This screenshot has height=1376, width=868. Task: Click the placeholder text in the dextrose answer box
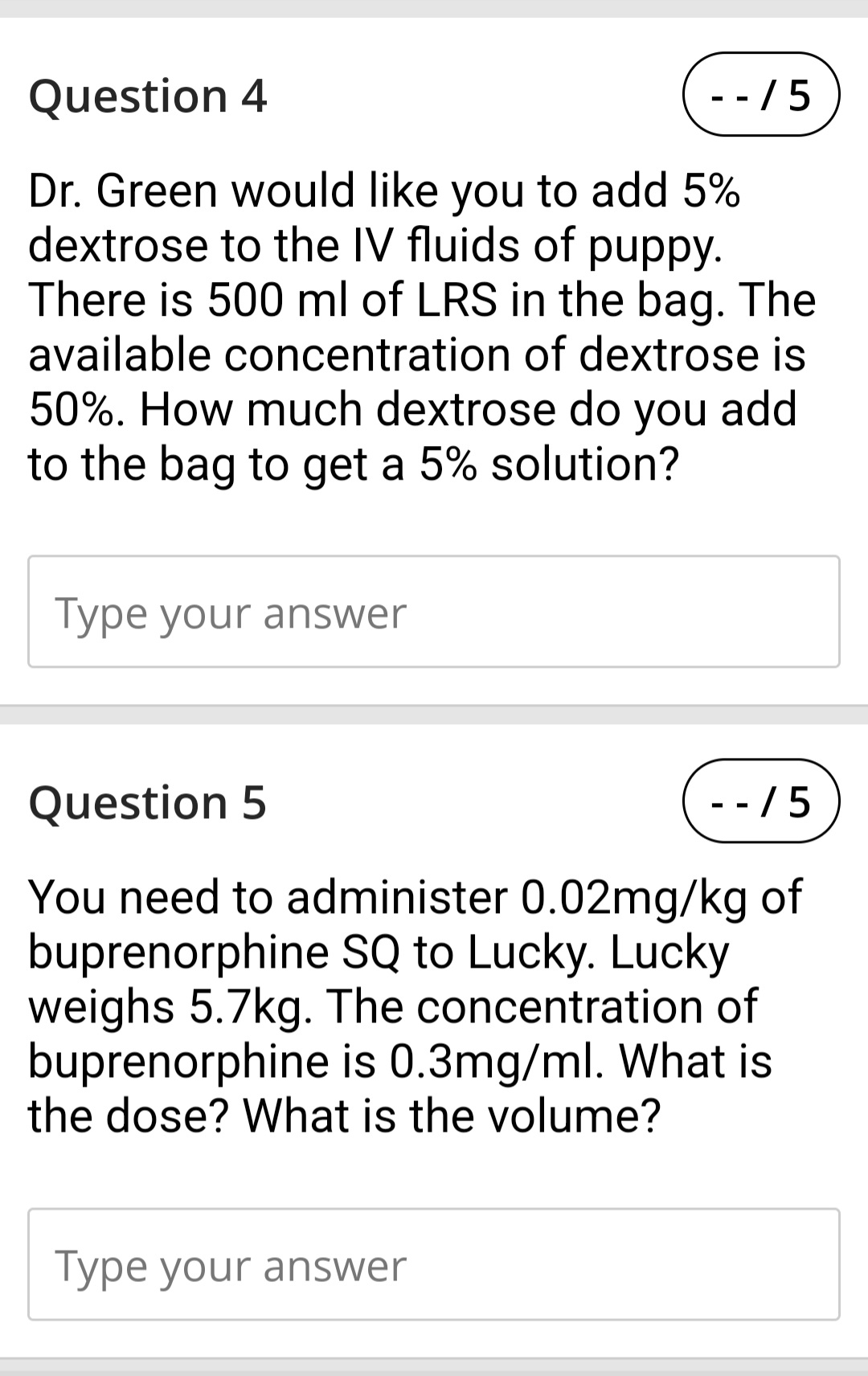pos(227,612)
